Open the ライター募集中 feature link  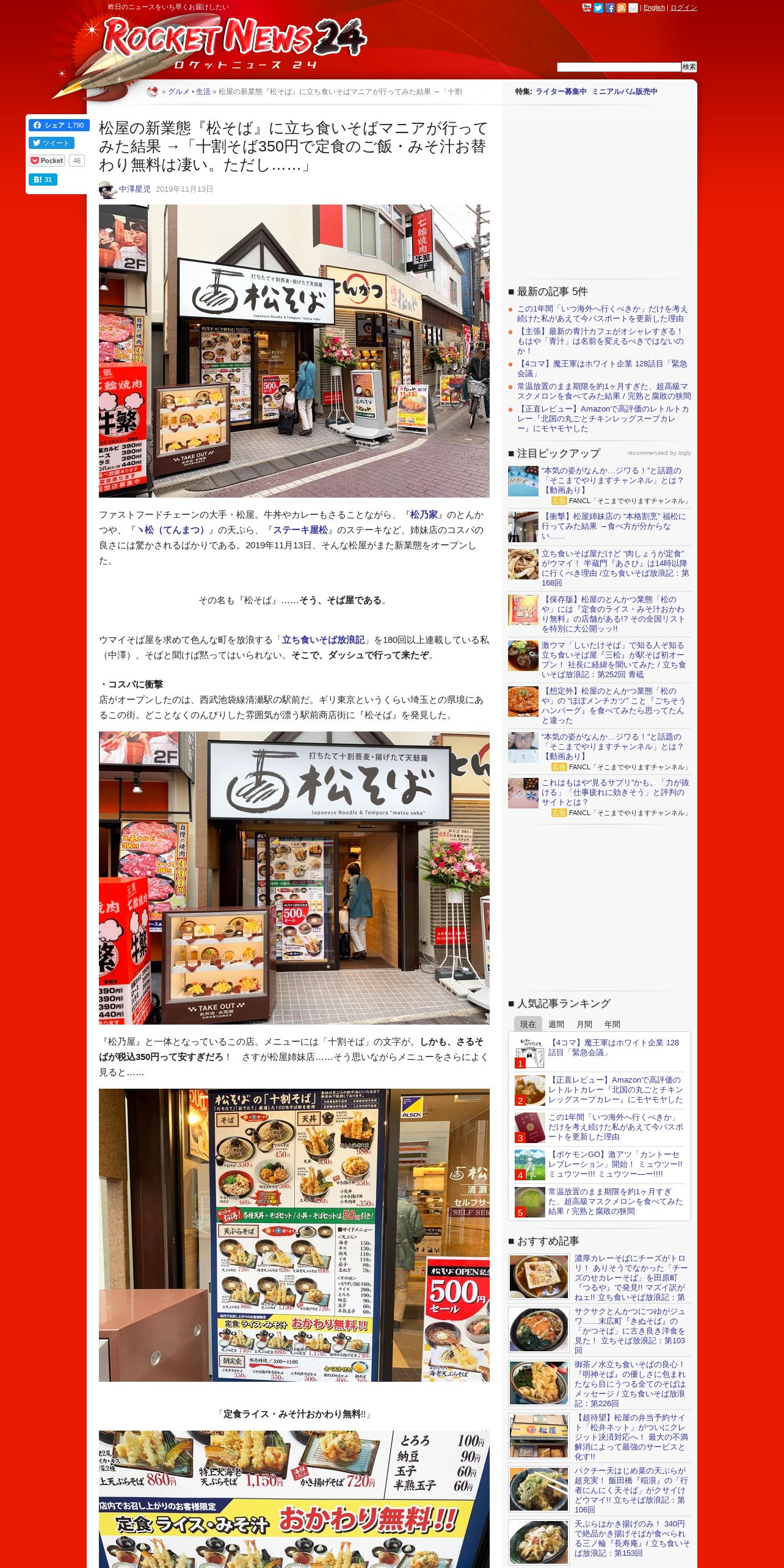click(561, 92)
